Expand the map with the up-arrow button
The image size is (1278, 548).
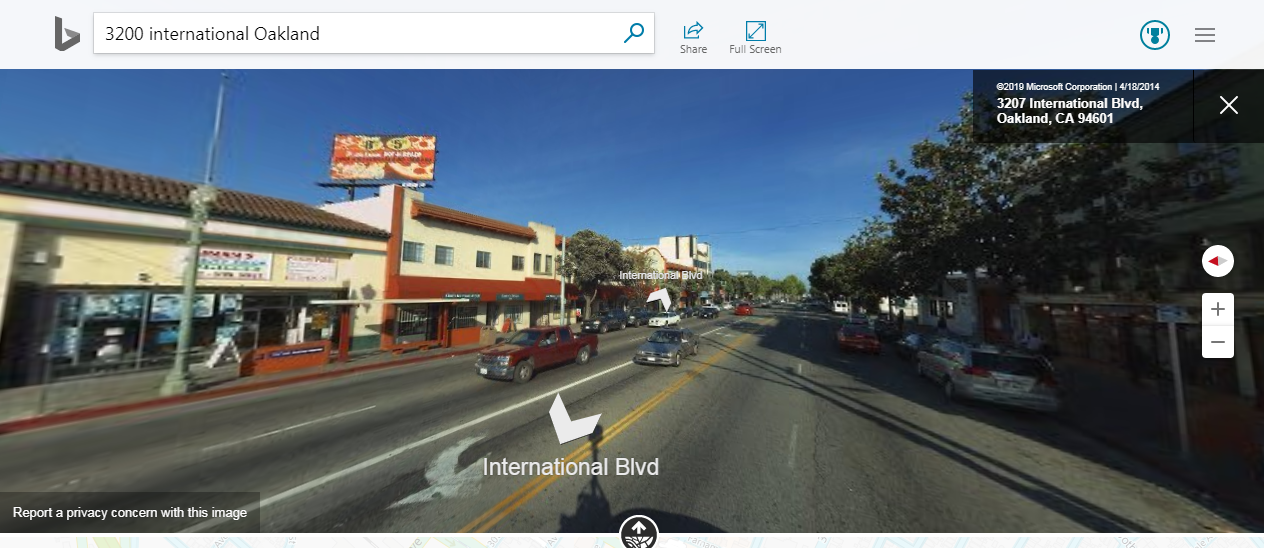tap(639, 530)
